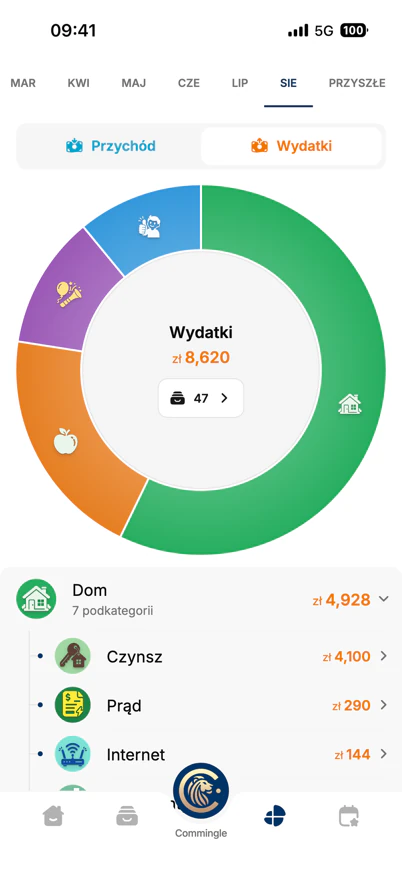Switch to the Przychód view

click(x=110, y=146)
